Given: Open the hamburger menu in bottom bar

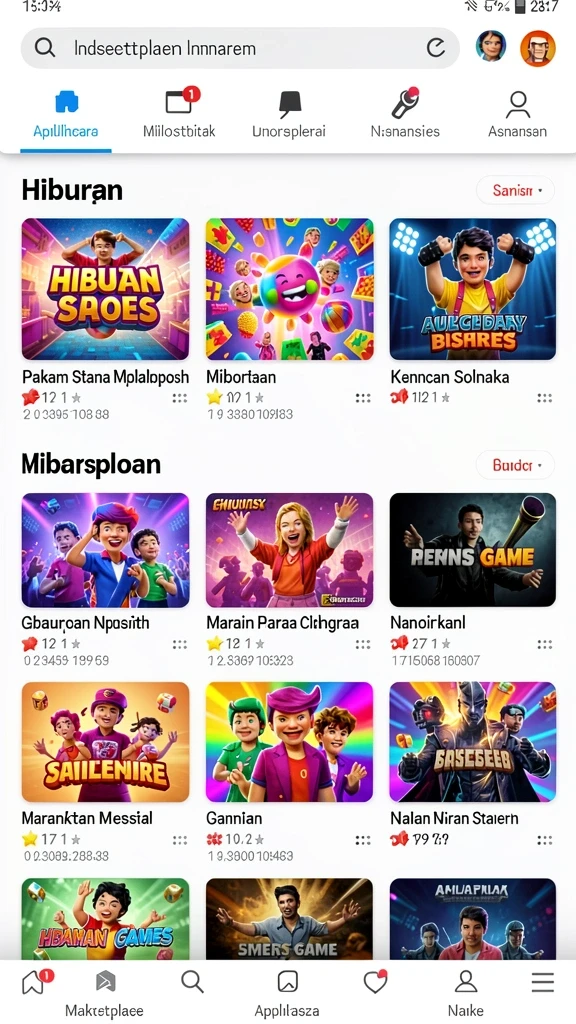Looking at the screenshot, I should pyautogui.click(x=542, y=982).
